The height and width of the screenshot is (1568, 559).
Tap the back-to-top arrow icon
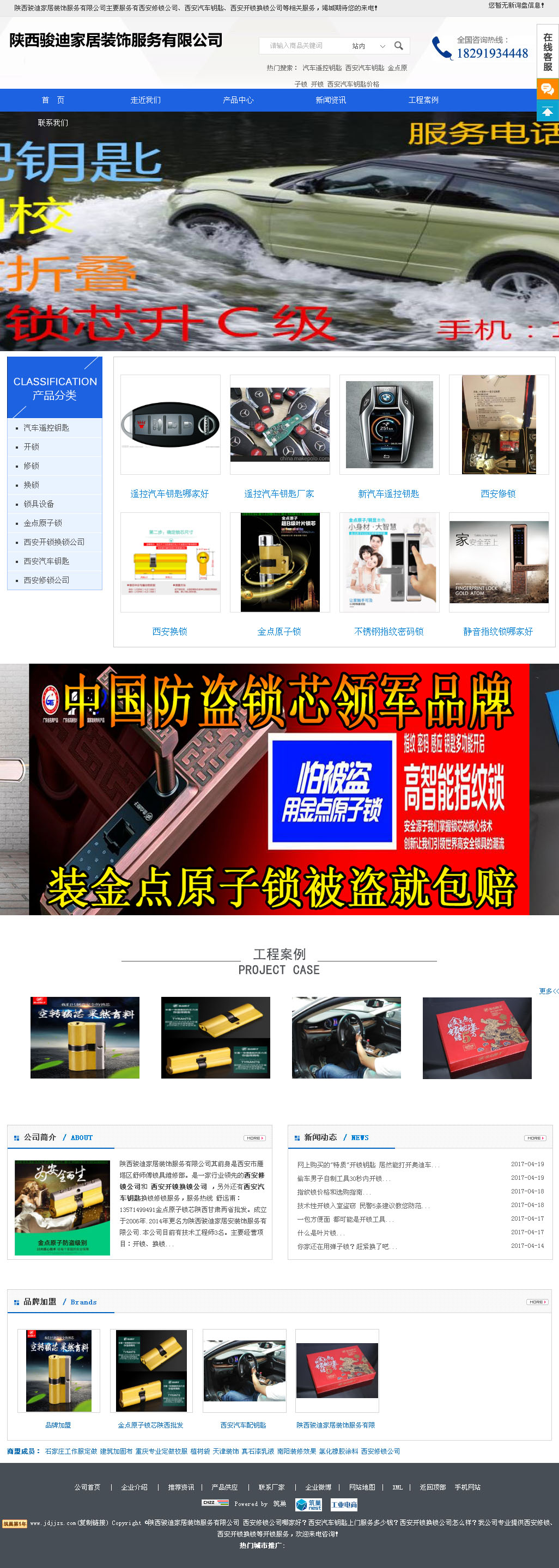click(x=547, y=112)
